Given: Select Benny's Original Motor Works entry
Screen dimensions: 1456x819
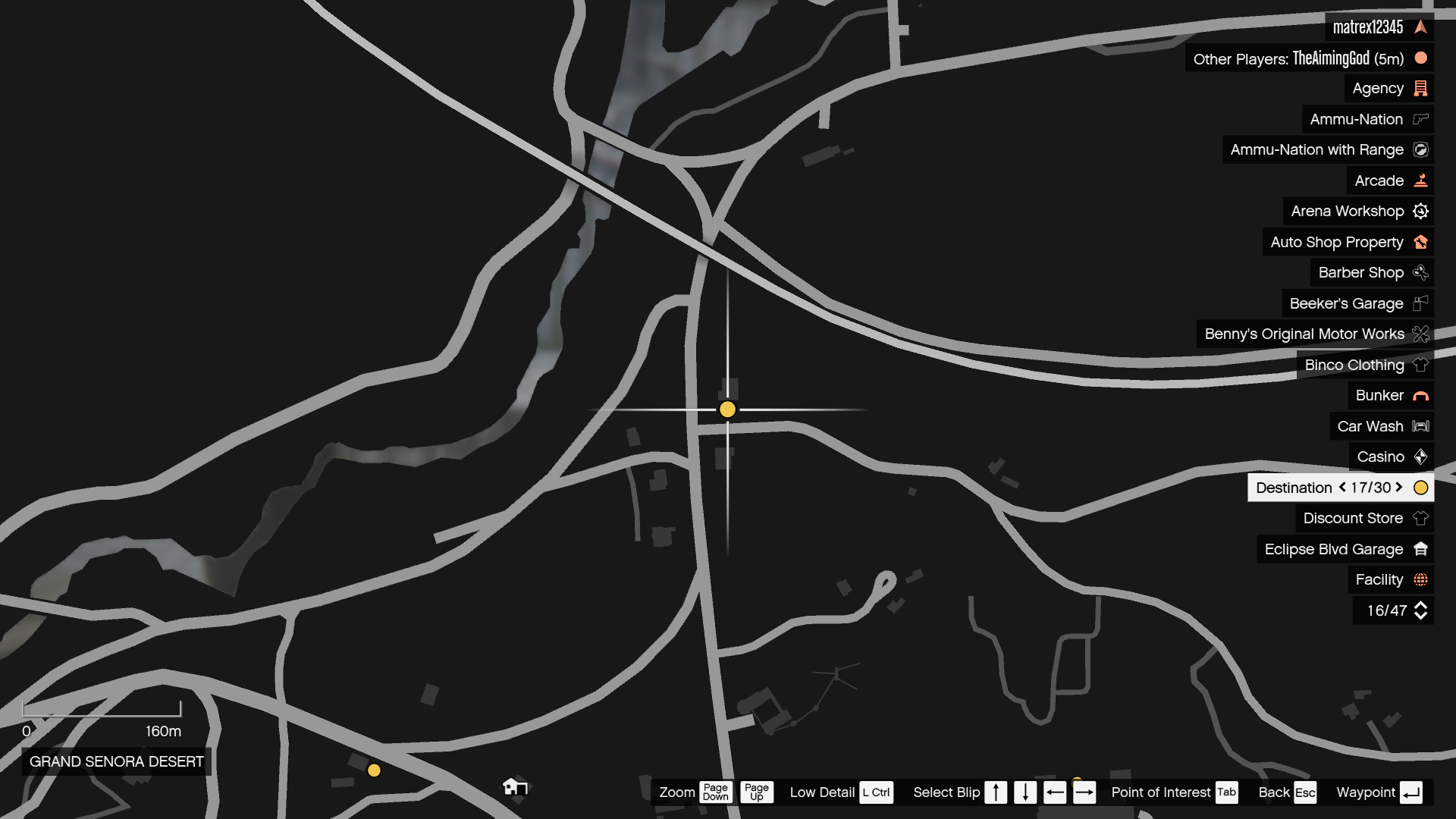Looking at the screenshot, I should pos(1315,334).
